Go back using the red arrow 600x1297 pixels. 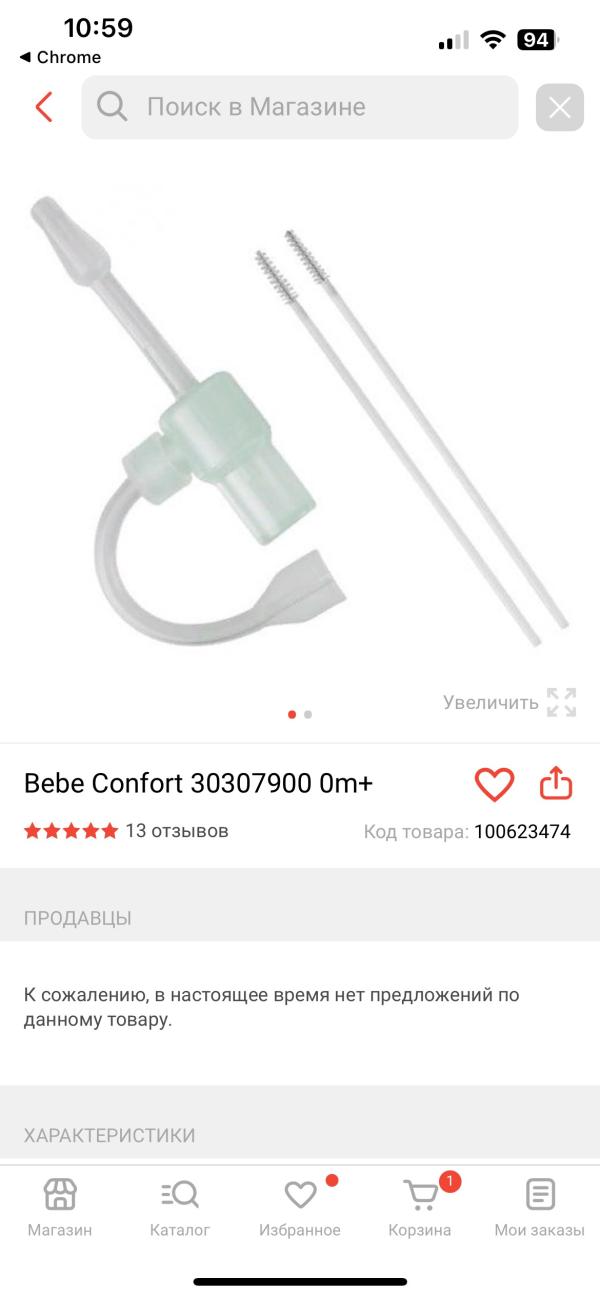pyautogui.click(x=43, y=107)
